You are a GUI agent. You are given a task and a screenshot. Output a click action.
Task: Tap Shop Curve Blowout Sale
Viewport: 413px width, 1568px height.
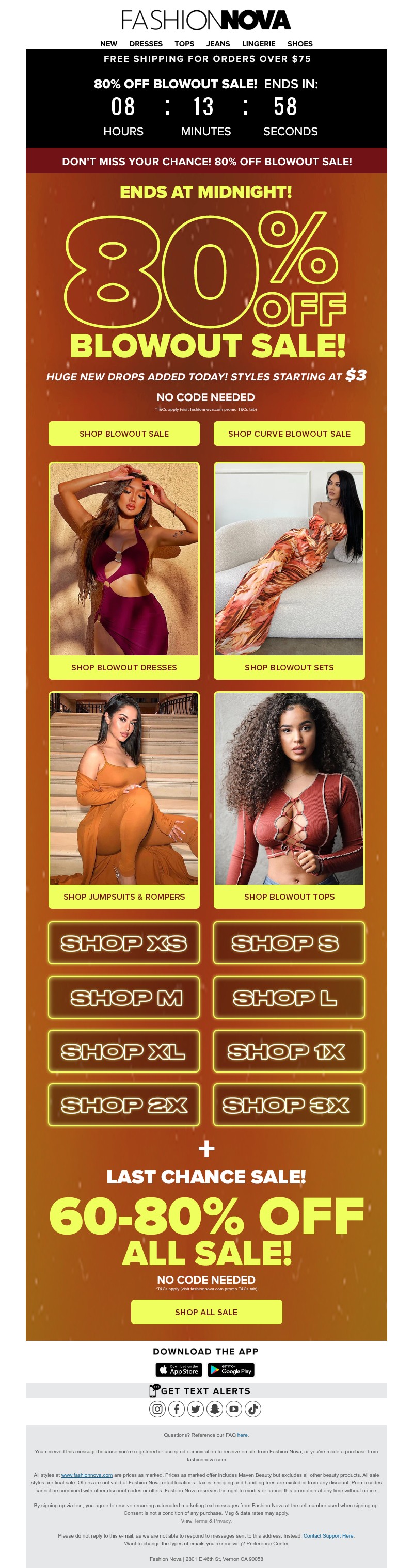(289, 434)
